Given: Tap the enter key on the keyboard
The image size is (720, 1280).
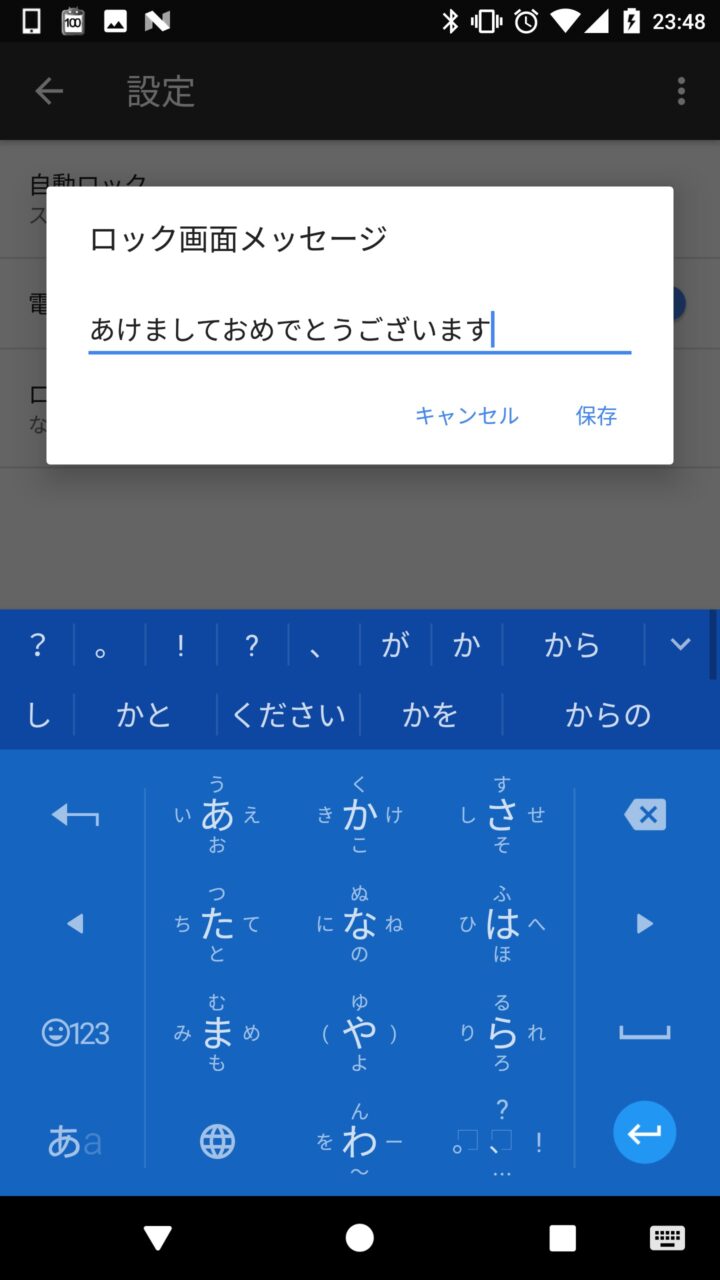Looking at the screenshot, I should click(644, 1132).
